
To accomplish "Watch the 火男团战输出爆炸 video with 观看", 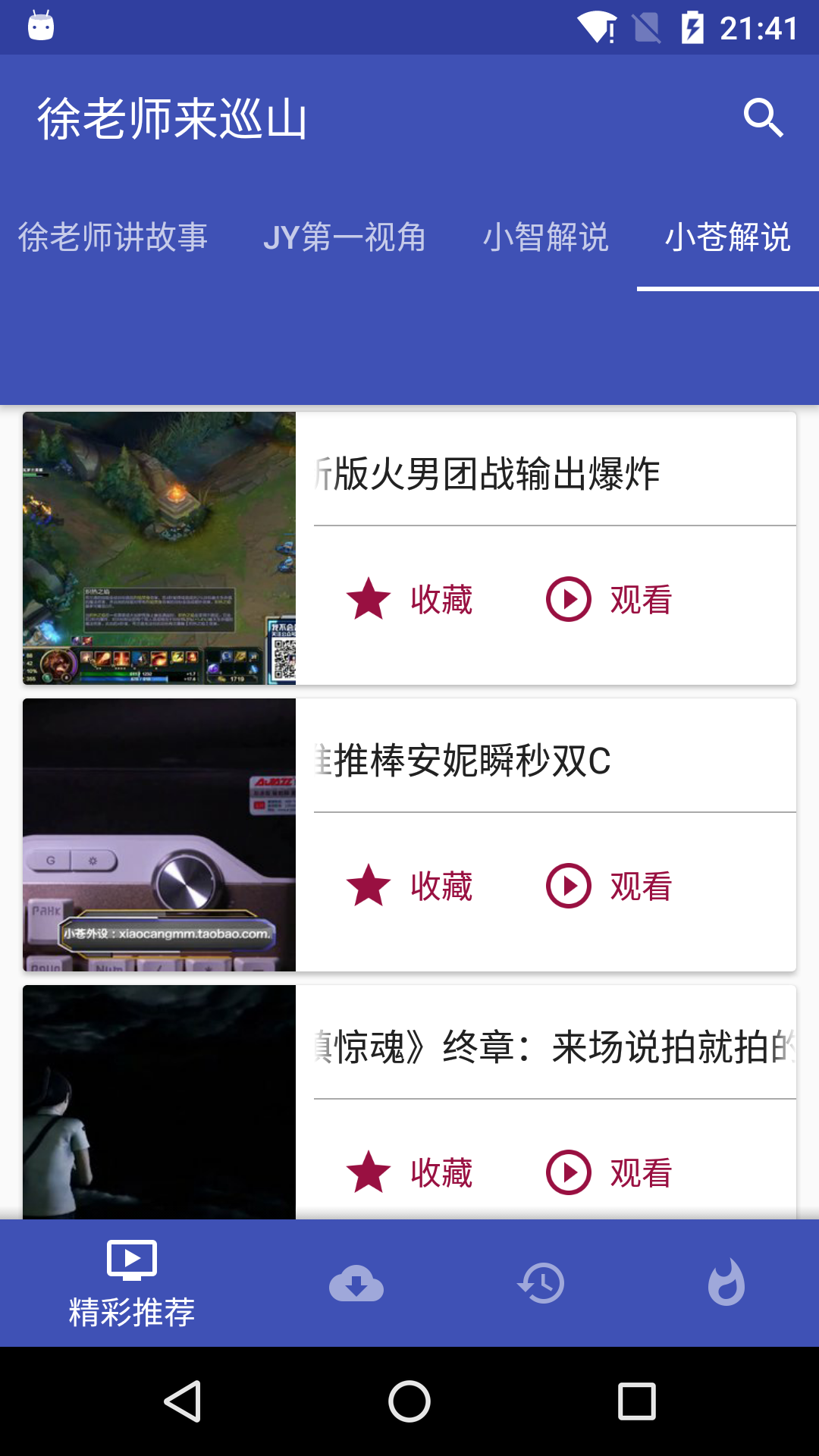I will click(609, 600).
